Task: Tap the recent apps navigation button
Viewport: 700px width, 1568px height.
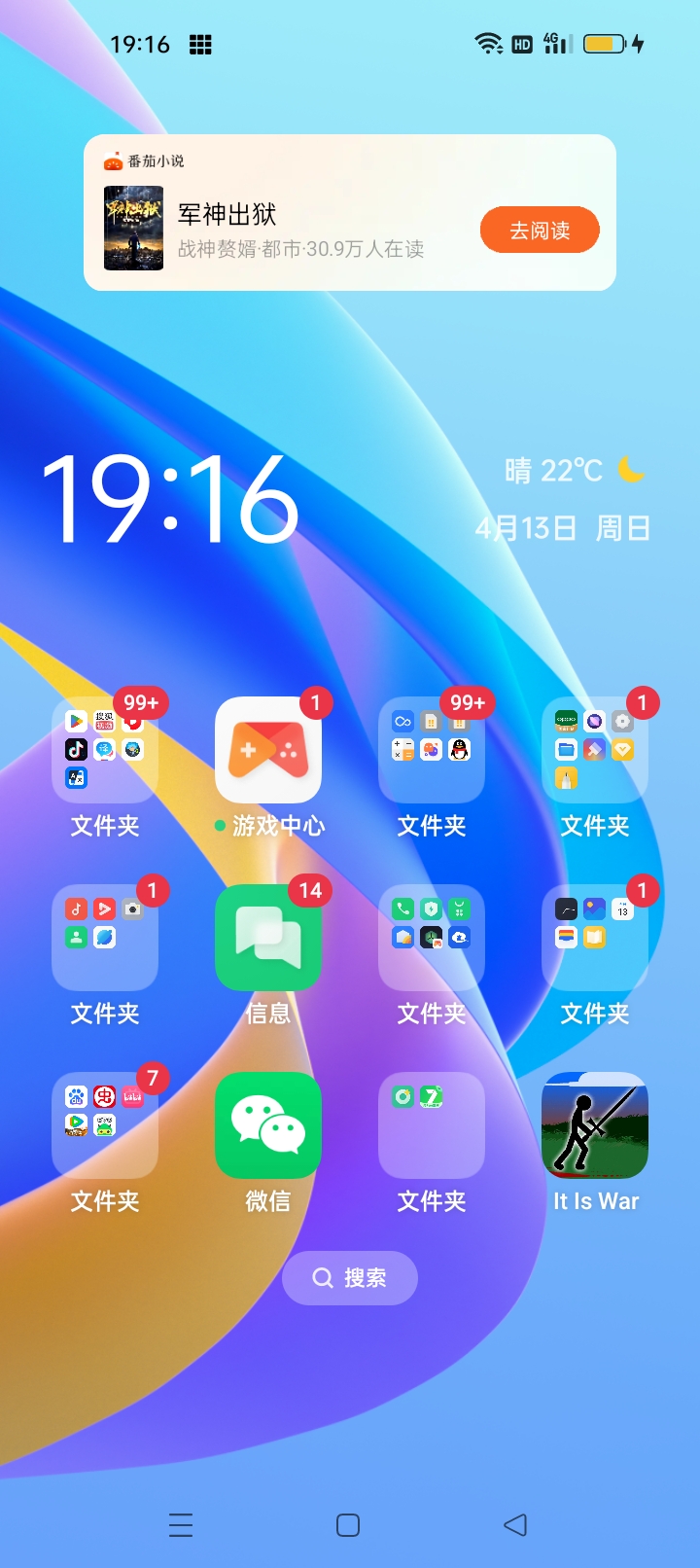Action: [181, 1524]
